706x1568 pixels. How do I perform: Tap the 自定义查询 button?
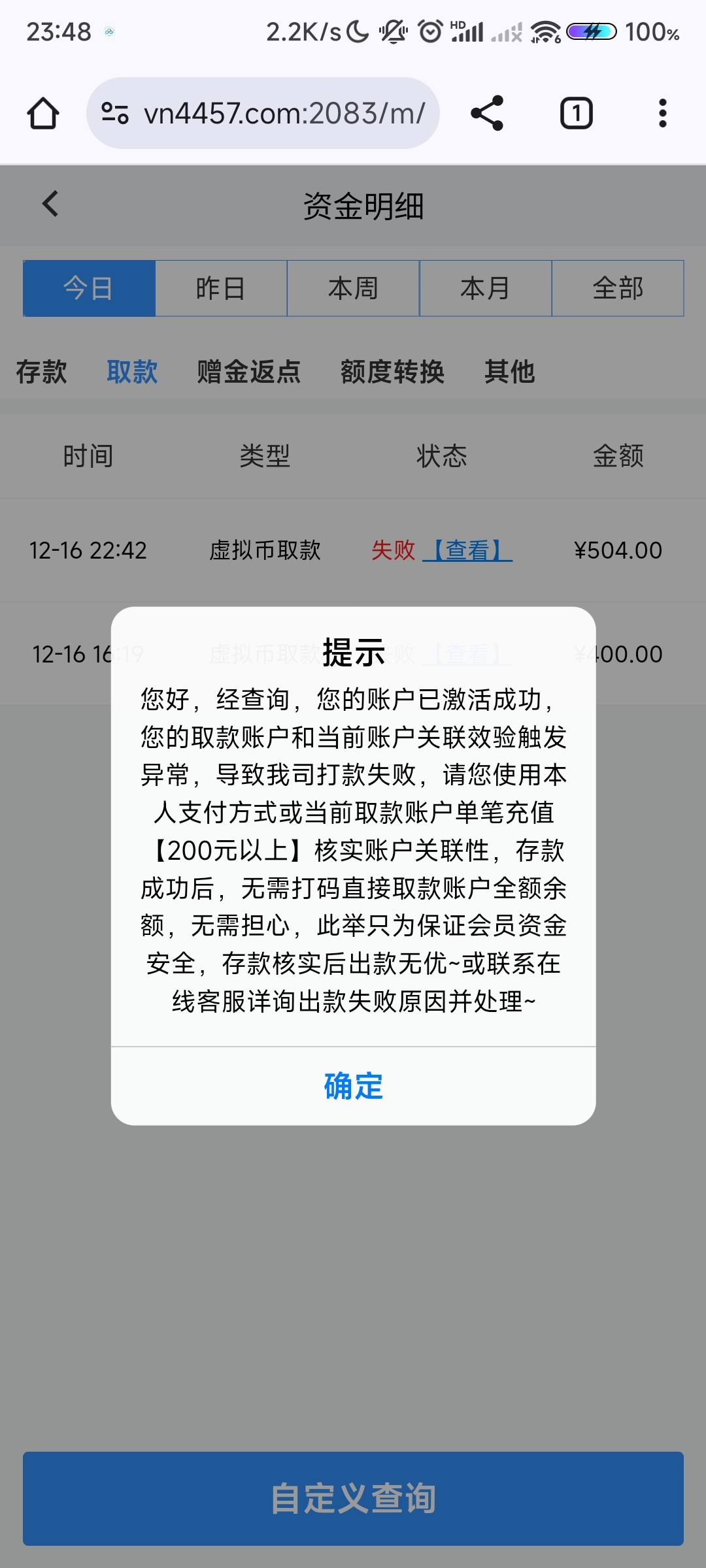(x=353, y=1498)
